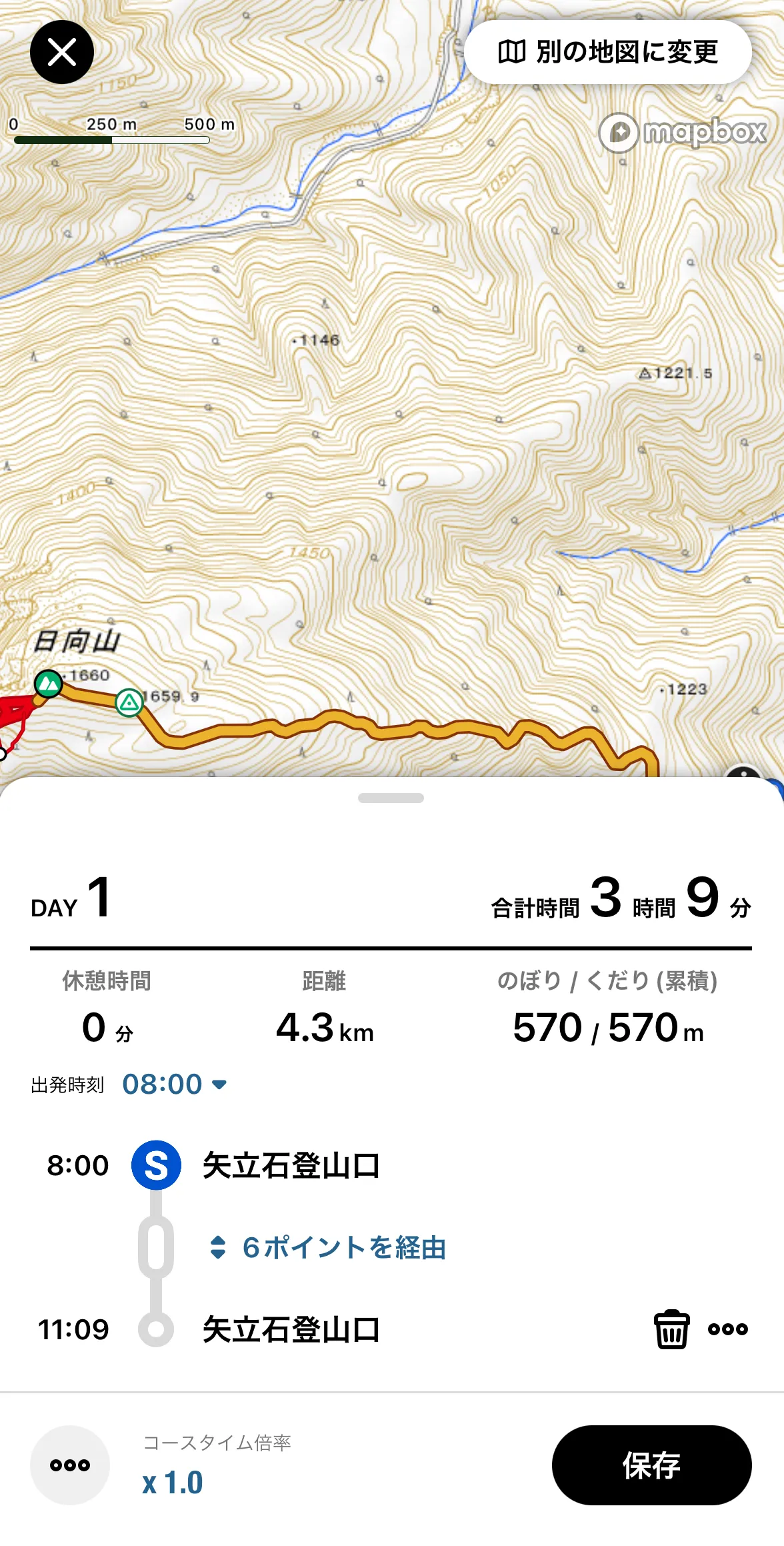Delete the 11:09 矢立石登山口 endpoint

tap(671, 1329)
